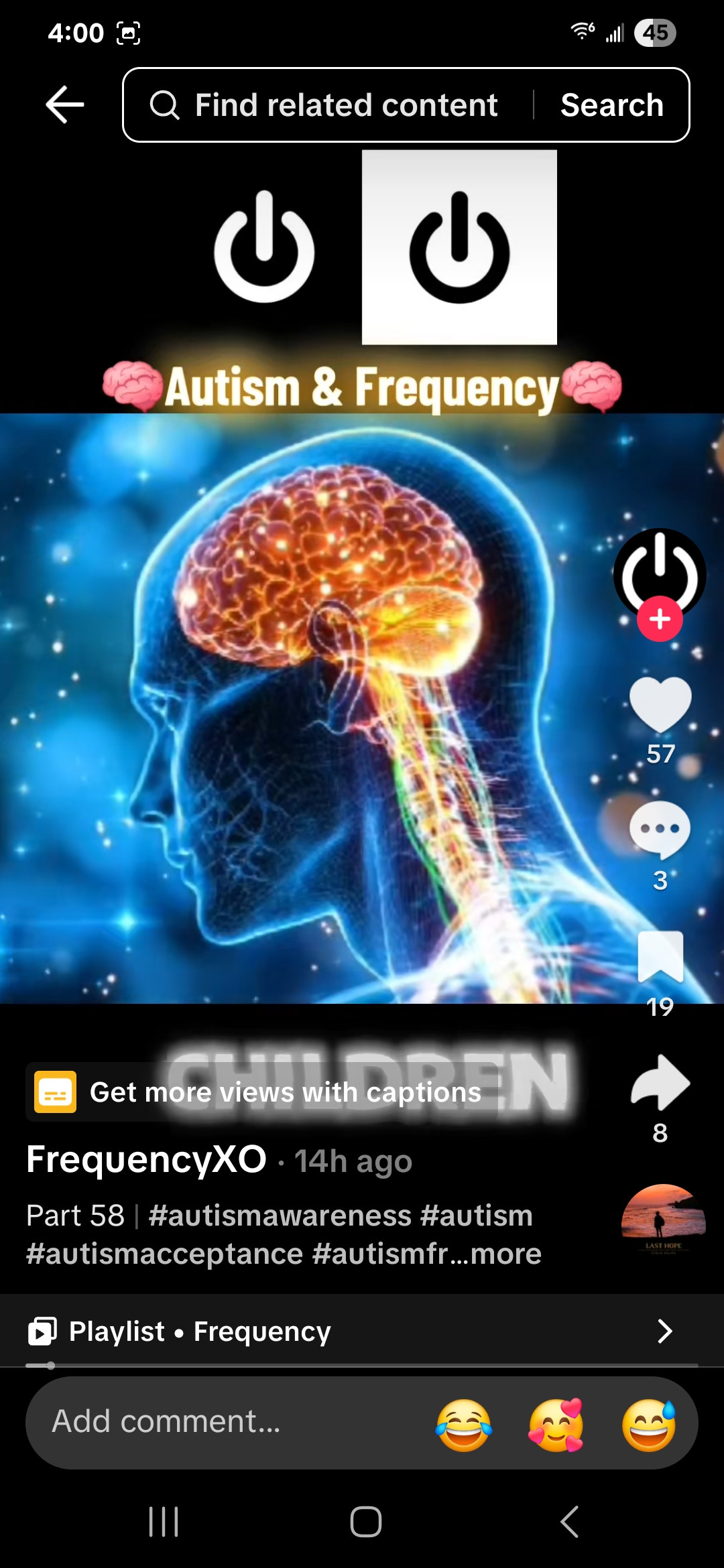Bookmark this video to favorites
Image resolution: width=724 pixels, height=1568 pixels.
click(x=660, y=956)
